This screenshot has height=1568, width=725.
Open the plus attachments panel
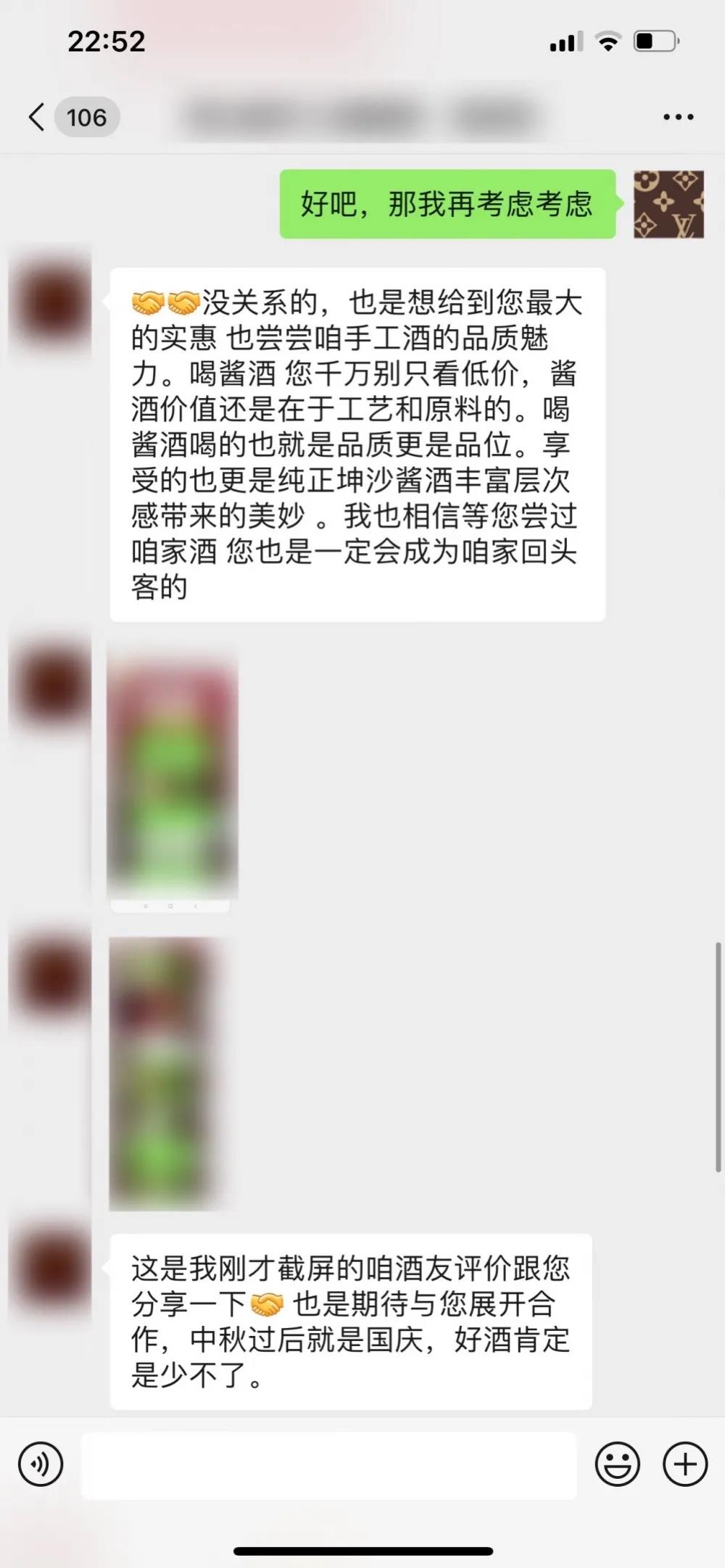[x=684, y=1464]
